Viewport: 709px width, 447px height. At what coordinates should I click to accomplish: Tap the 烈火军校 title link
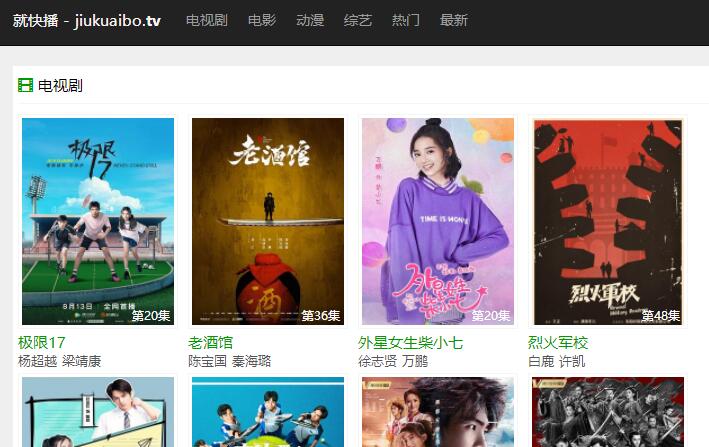pyautogui.click(x=558, y=343)
